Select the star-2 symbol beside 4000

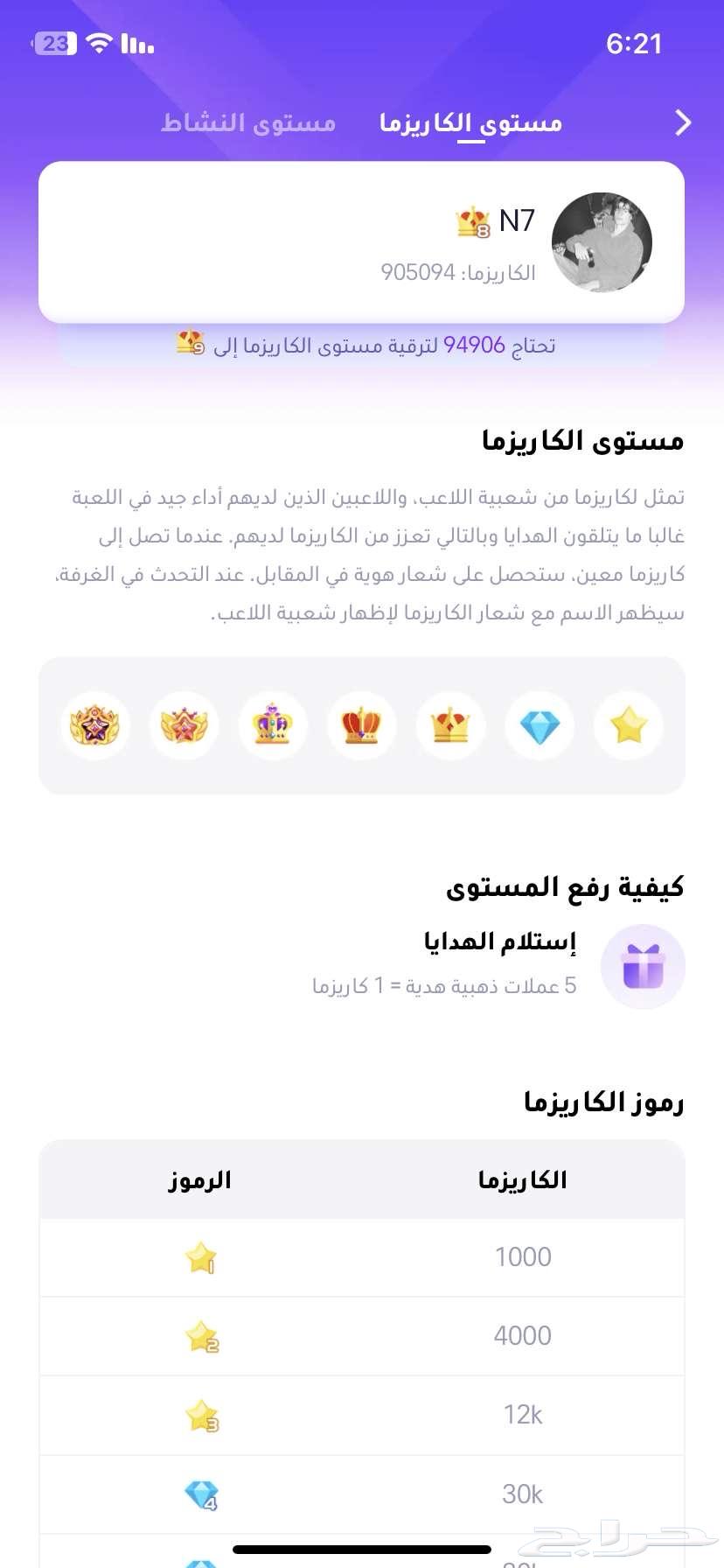(201, 1336)
